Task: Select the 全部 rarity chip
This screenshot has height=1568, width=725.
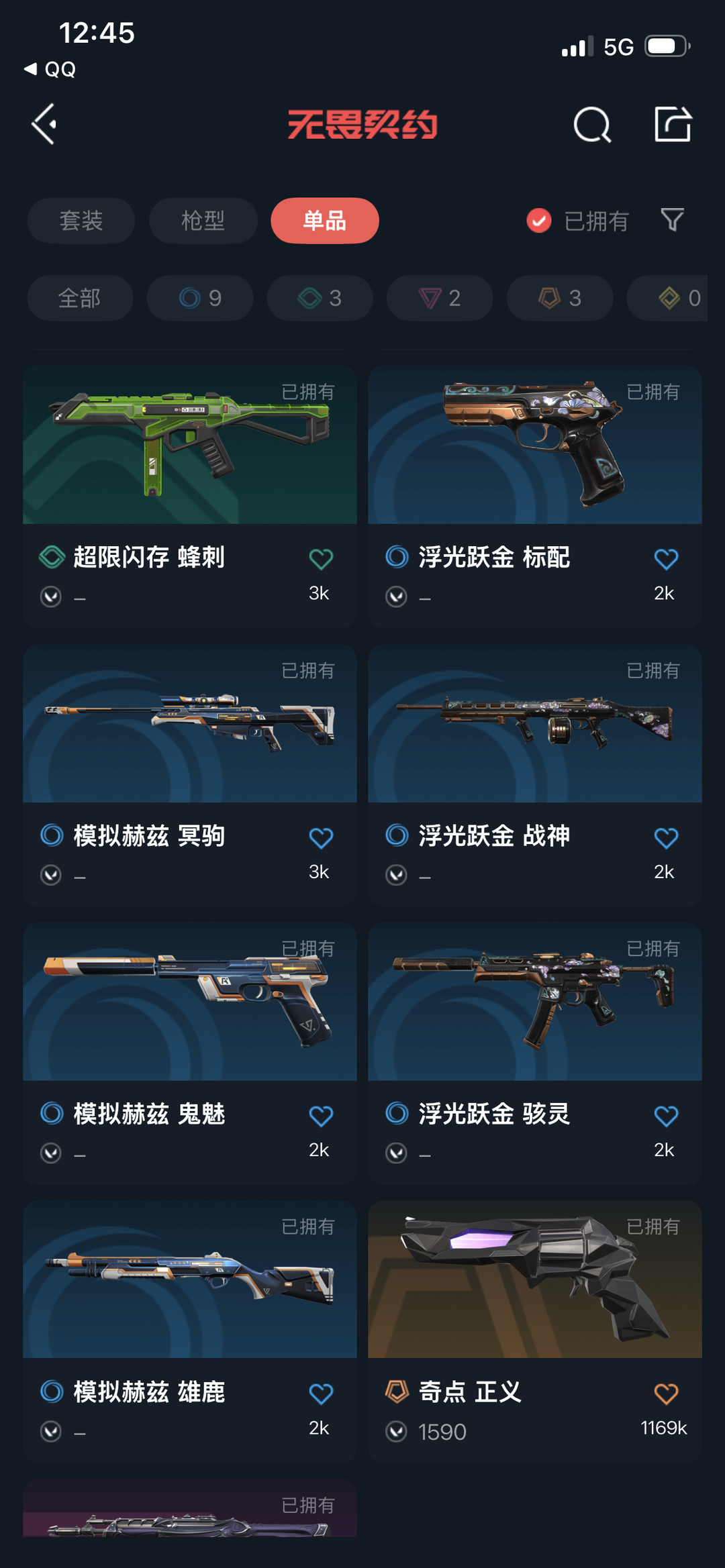Action: [80, 298]
